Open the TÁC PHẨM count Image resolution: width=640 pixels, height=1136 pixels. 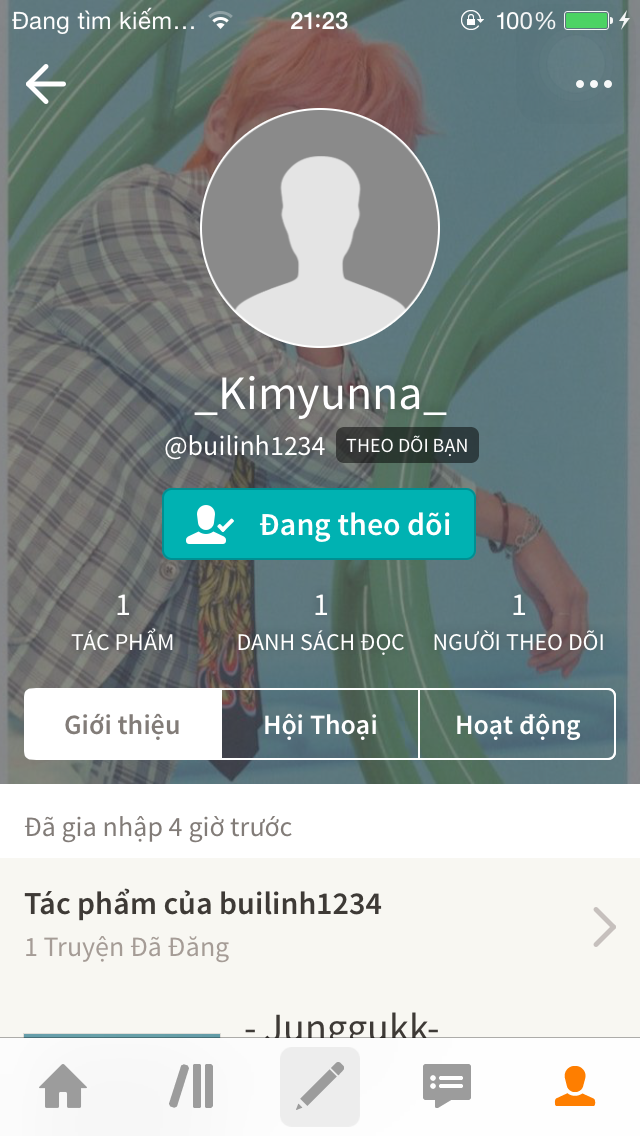point(122,622)
